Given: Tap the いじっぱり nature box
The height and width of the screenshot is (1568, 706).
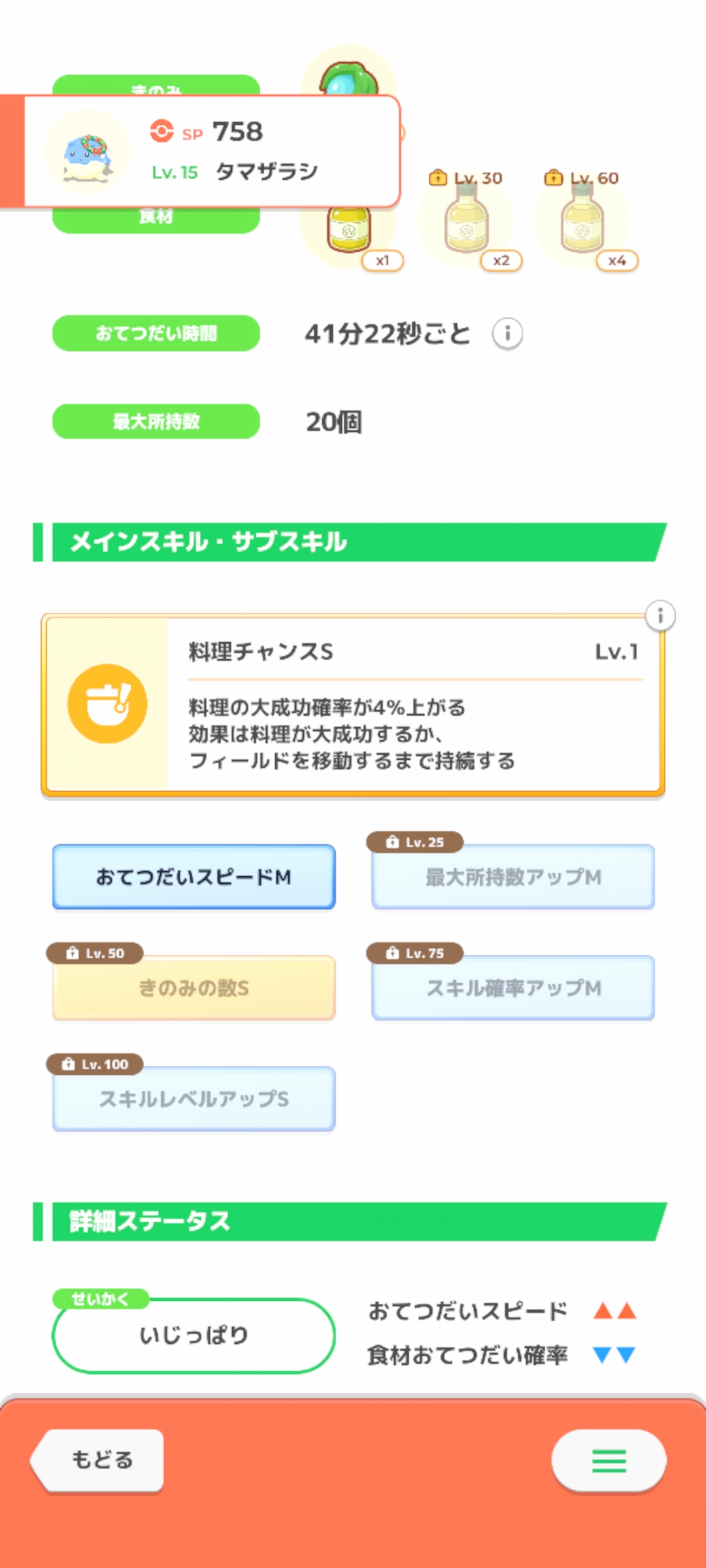Looking at the screenshot, I should point(193,1335).
